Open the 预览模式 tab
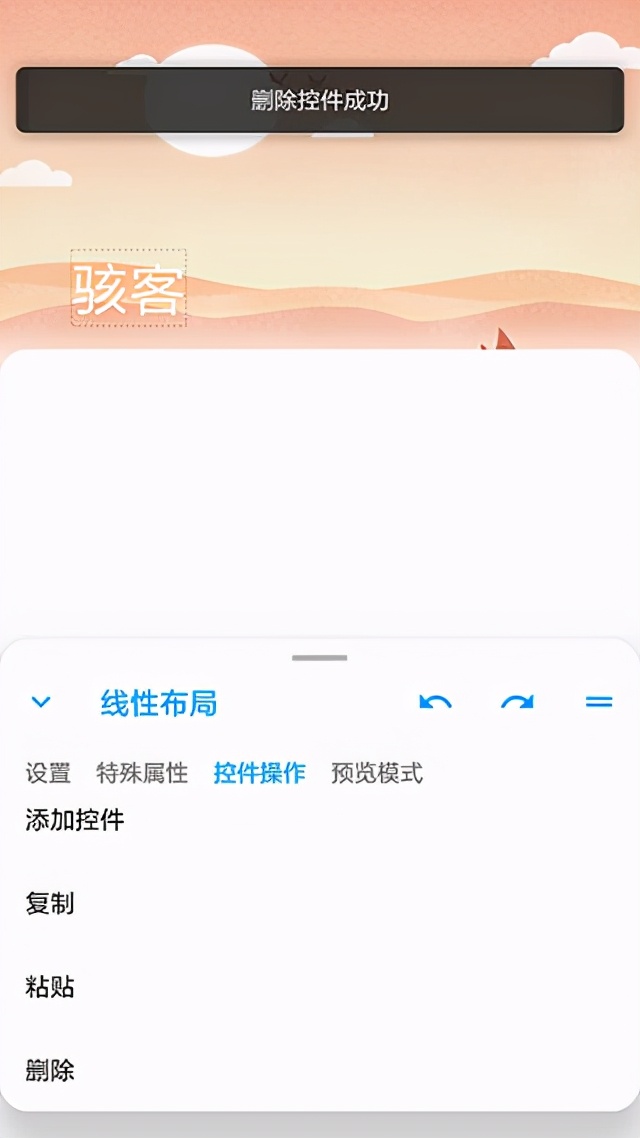Viewport: 640px width, 1138px height. tap(377, 773)
